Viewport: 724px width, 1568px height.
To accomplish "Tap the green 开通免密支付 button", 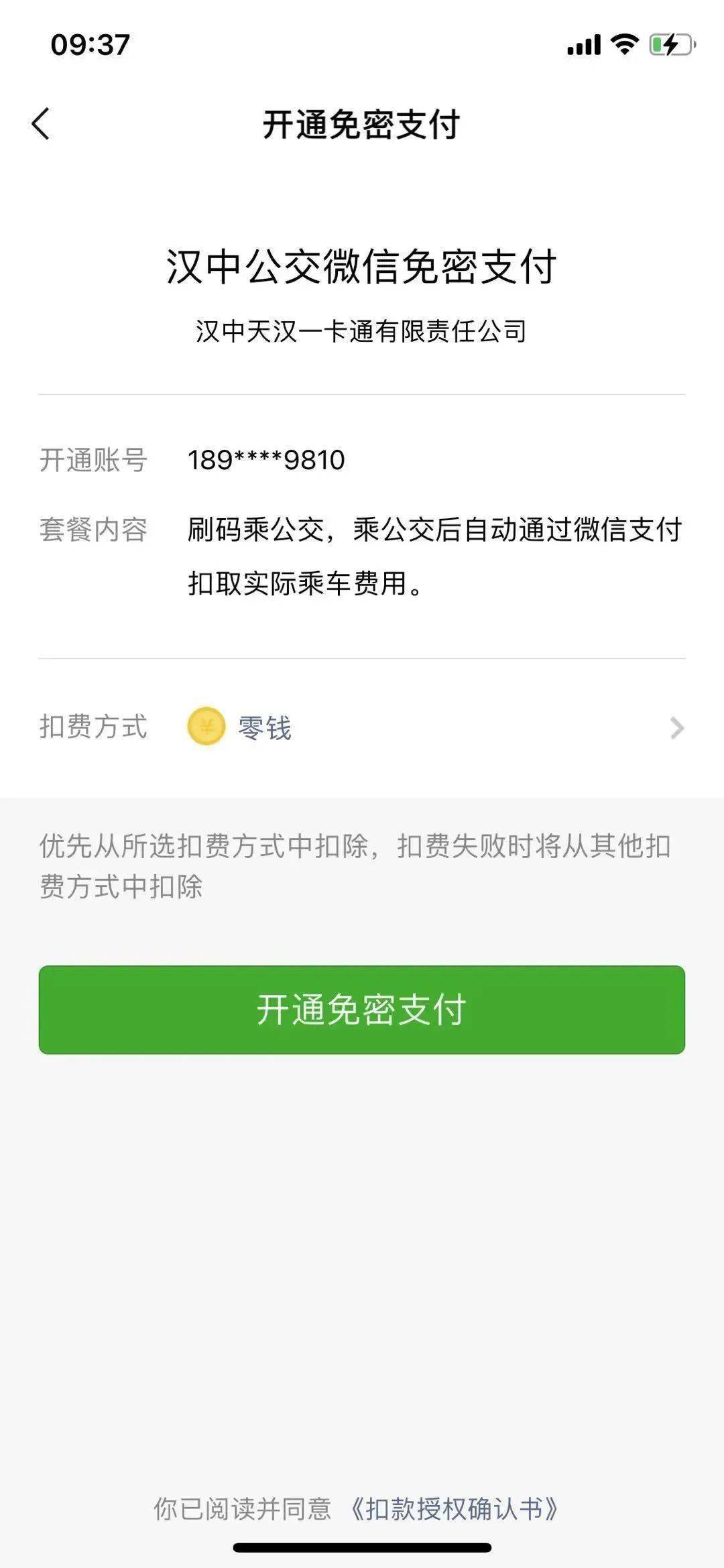I will click(x=362, y=1010).
